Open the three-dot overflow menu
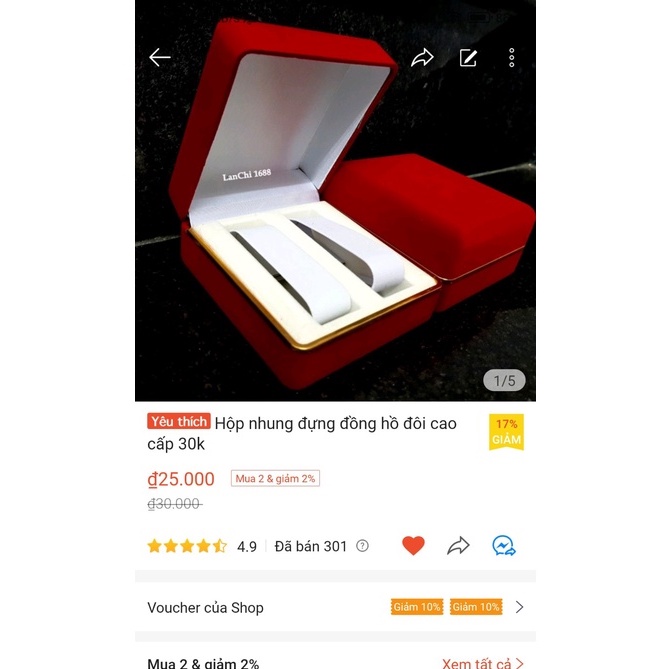669x669 pixels. coord(512,58)
